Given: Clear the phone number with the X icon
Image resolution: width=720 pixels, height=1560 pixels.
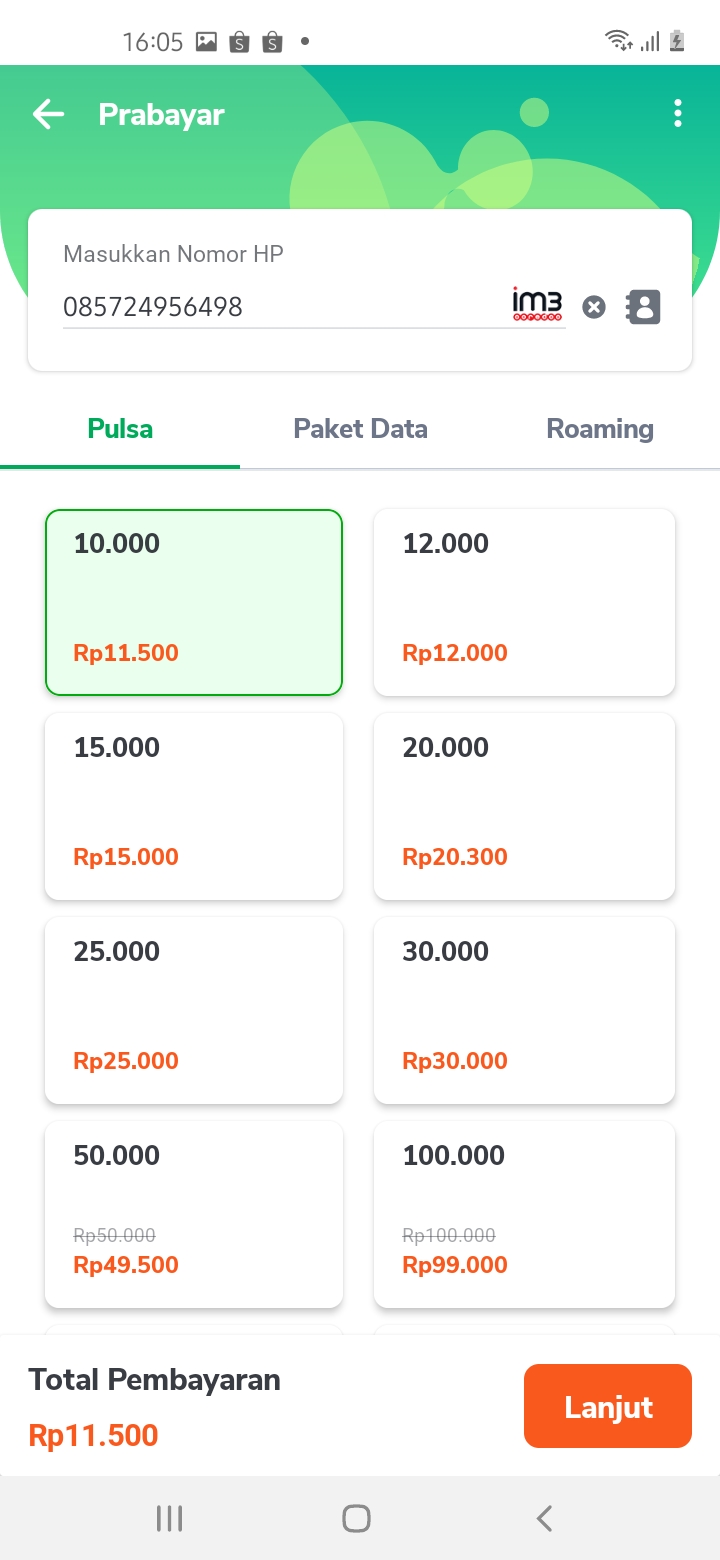Looking at the screenshot, I should (593, 307).
